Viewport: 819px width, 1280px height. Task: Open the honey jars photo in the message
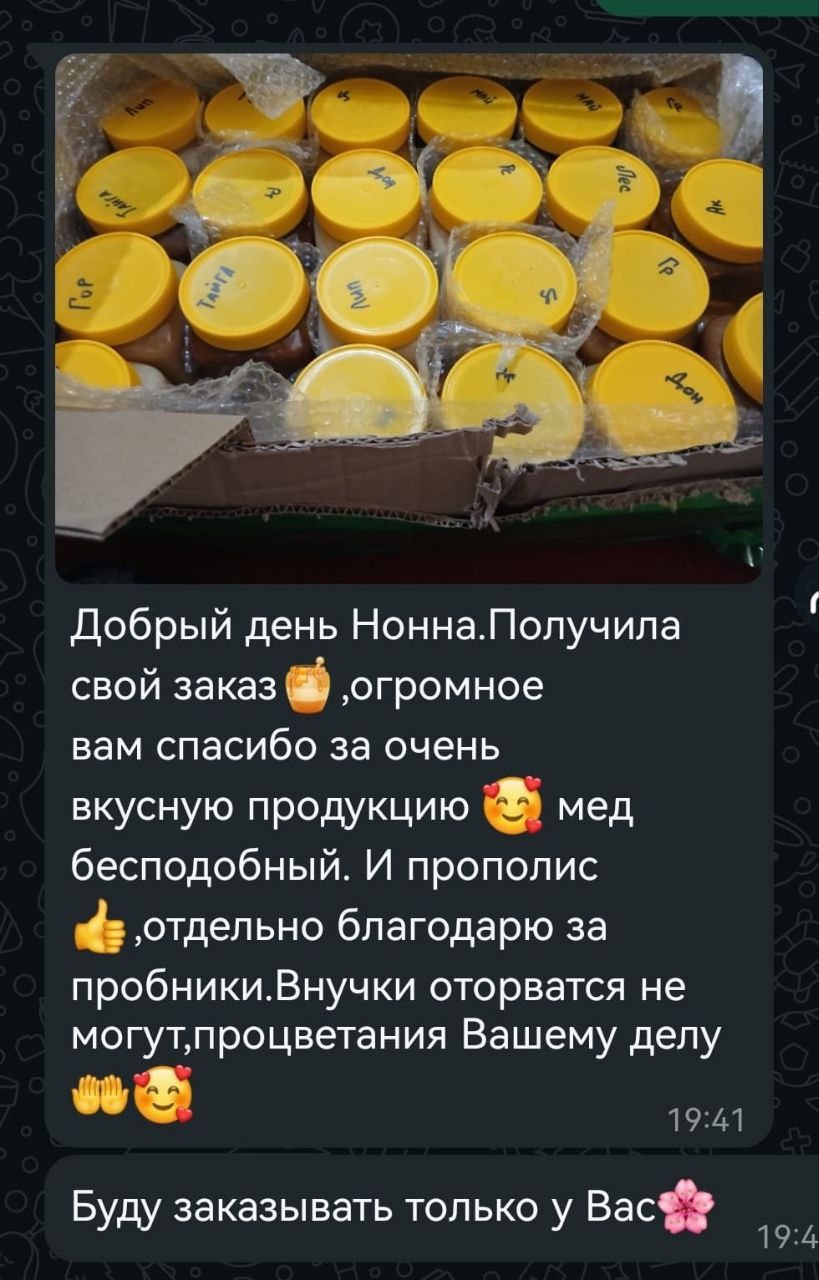pyautogui.click(x=408, y=317)
